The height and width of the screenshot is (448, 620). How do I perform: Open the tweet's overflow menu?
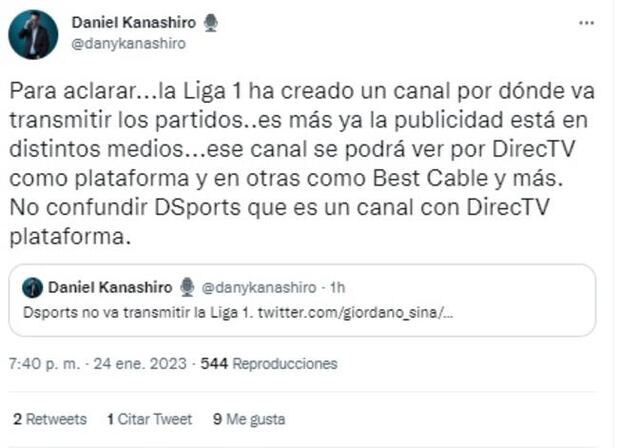pyautogui.click(x=591, y=22)
